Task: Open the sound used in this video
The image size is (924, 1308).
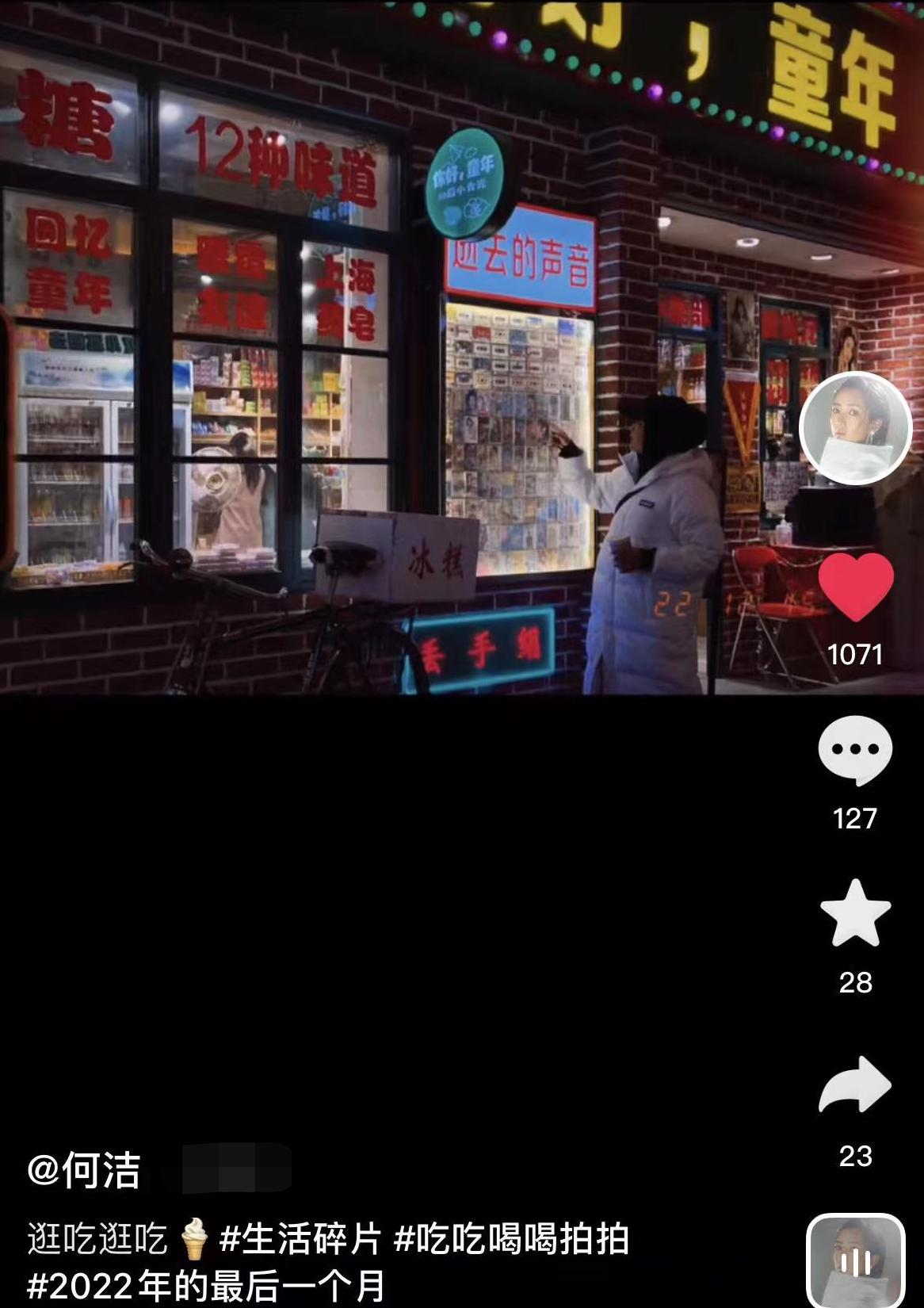Action: click(855, 1261)
